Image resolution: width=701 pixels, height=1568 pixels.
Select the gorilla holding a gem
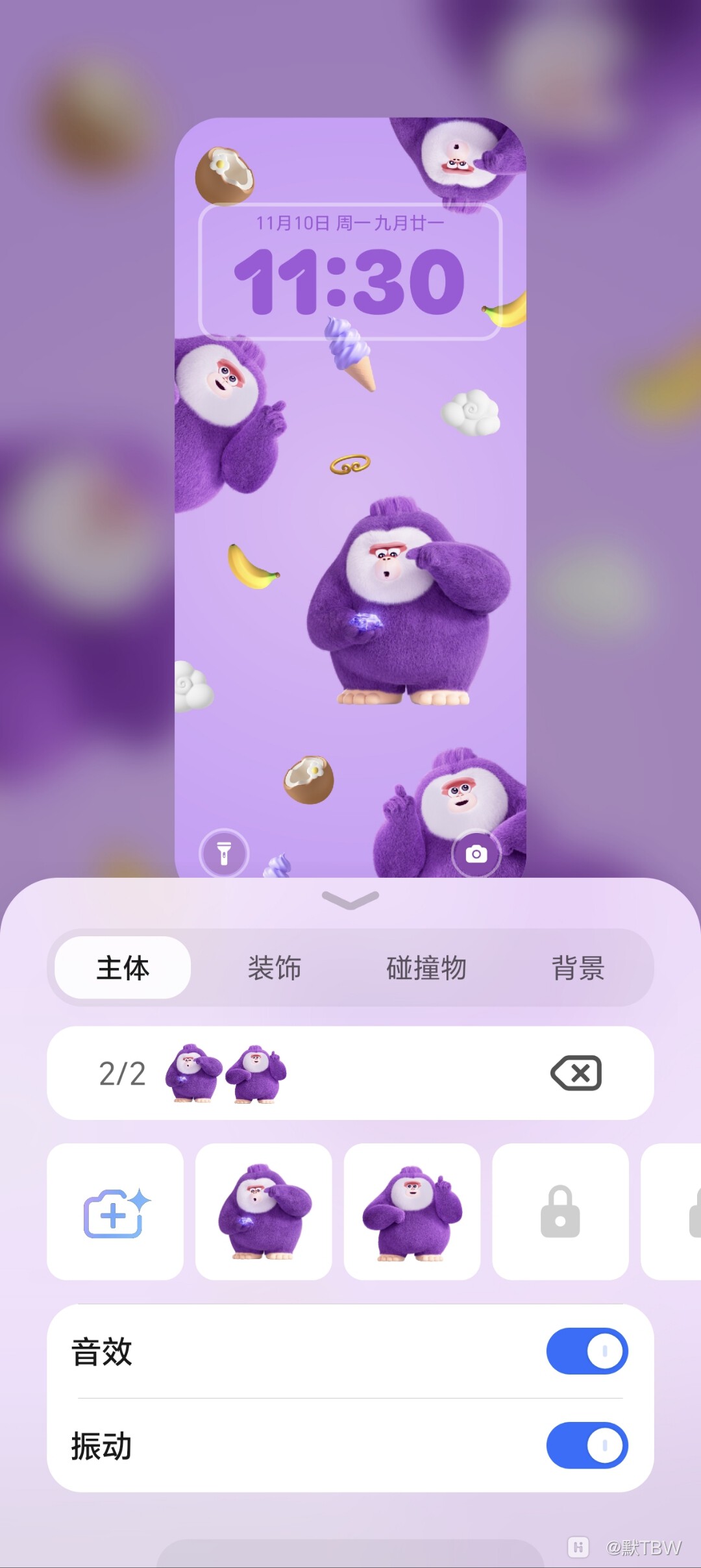[264, 1212]
